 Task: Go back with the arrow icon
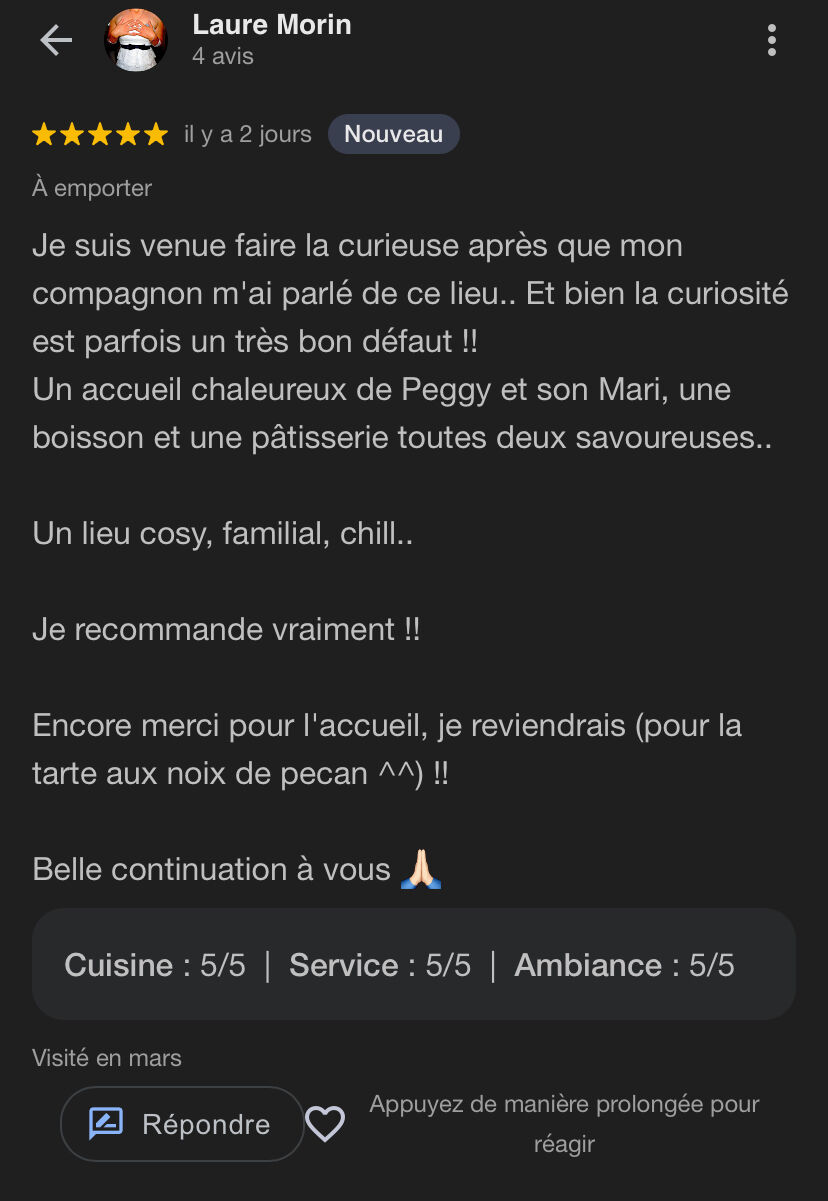[x=56, y=40]
